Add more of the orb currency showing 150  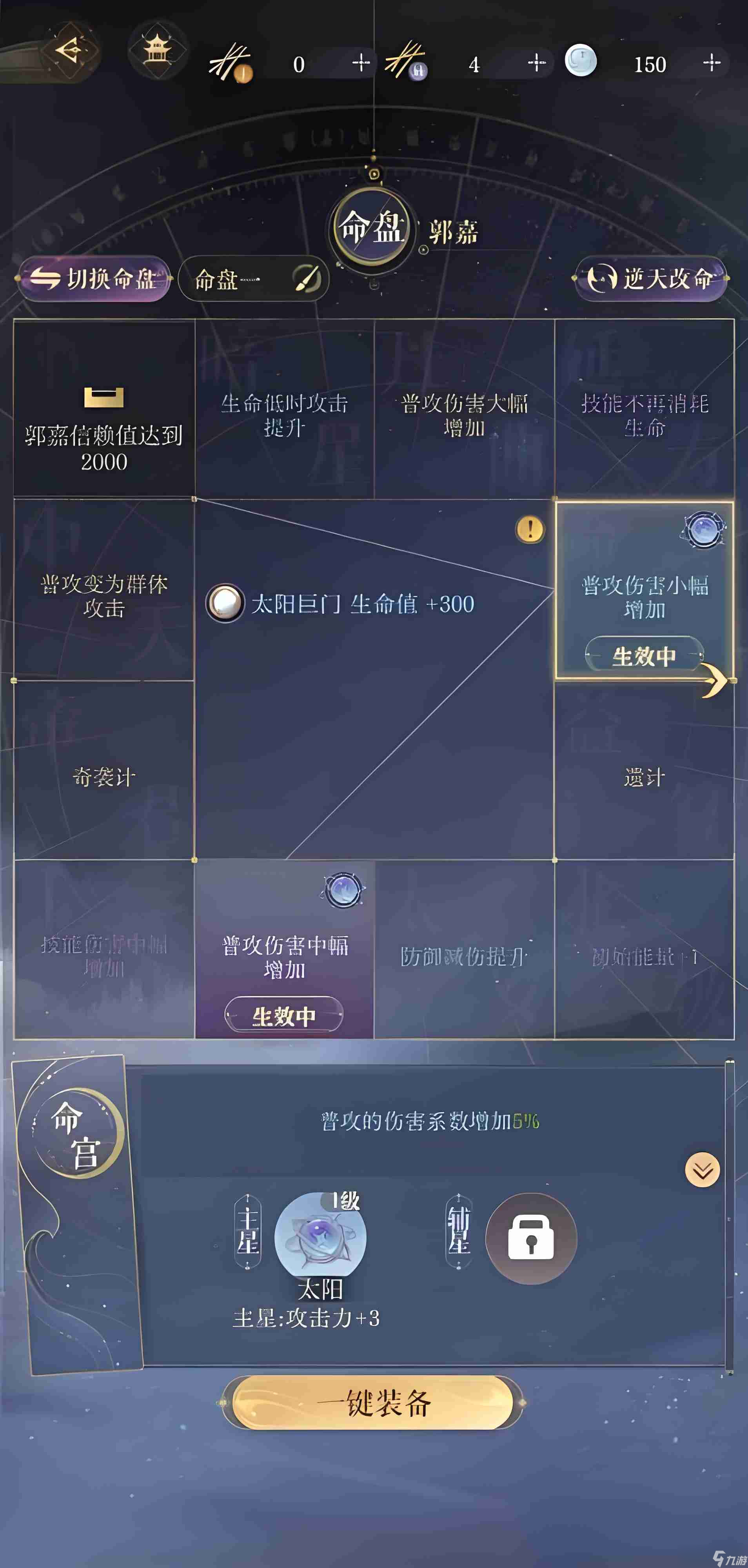point(712,63)
